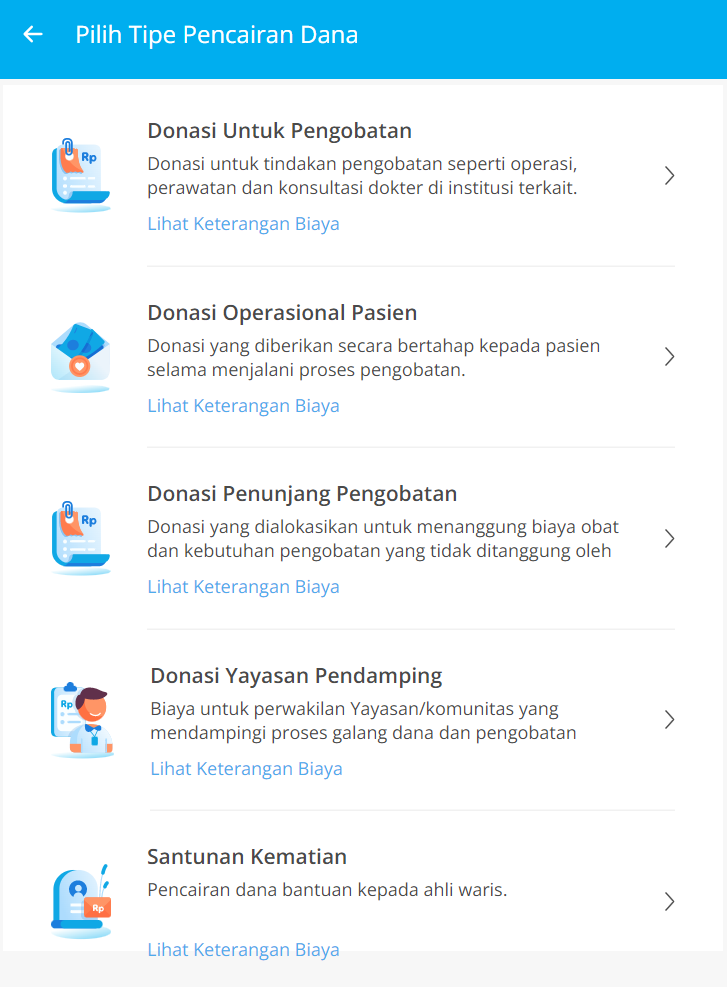Tap Lihat Keterangan Biaya under Donasi Yayasan Pendamping
The image size is (727, 987).
[x=246, y=768]
